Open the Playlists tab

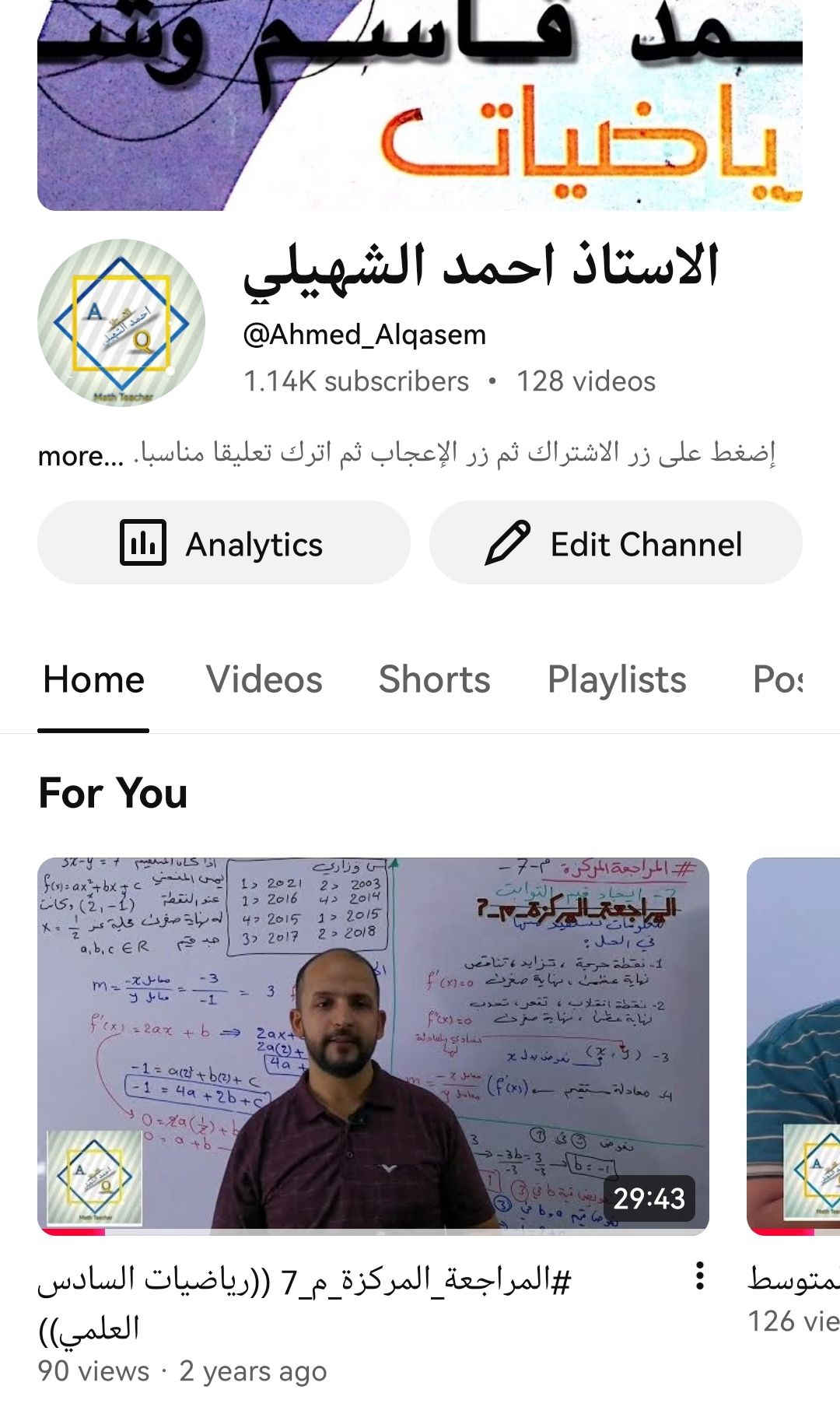[x=617, y=679]
